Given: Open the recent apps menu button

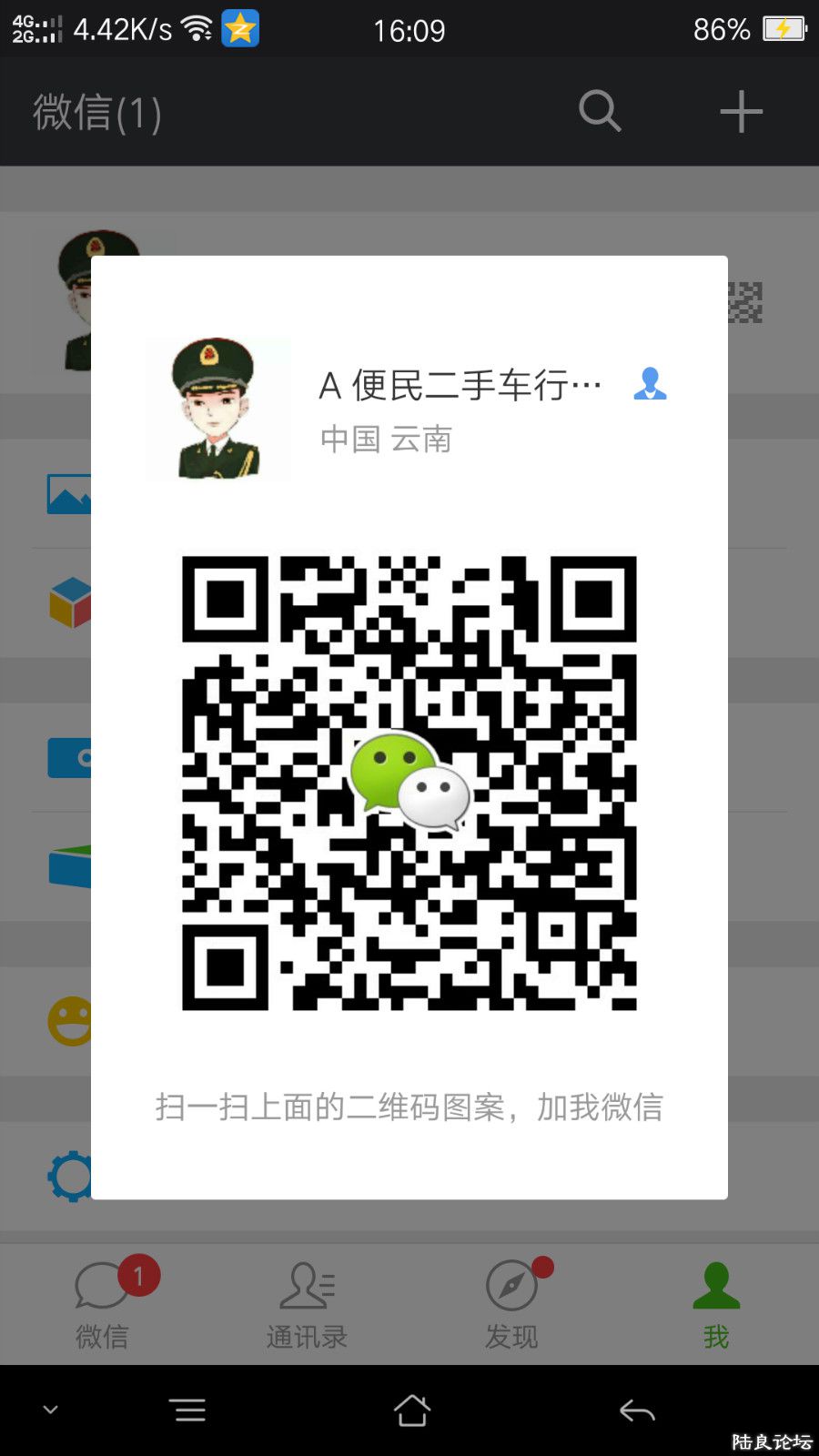Looking at the screenshot, I should point(188,1409).
